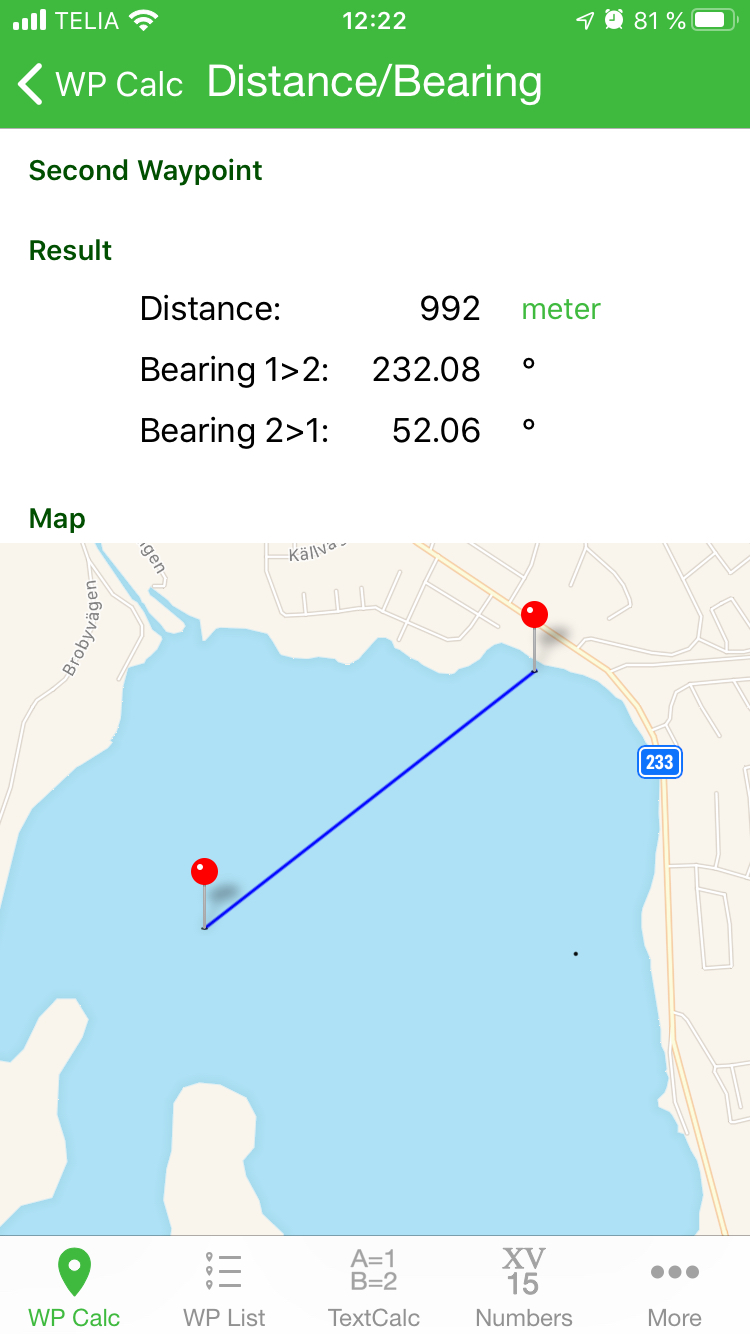
Task: Switch to the WP List tab
Action: tap(224, 1287)
